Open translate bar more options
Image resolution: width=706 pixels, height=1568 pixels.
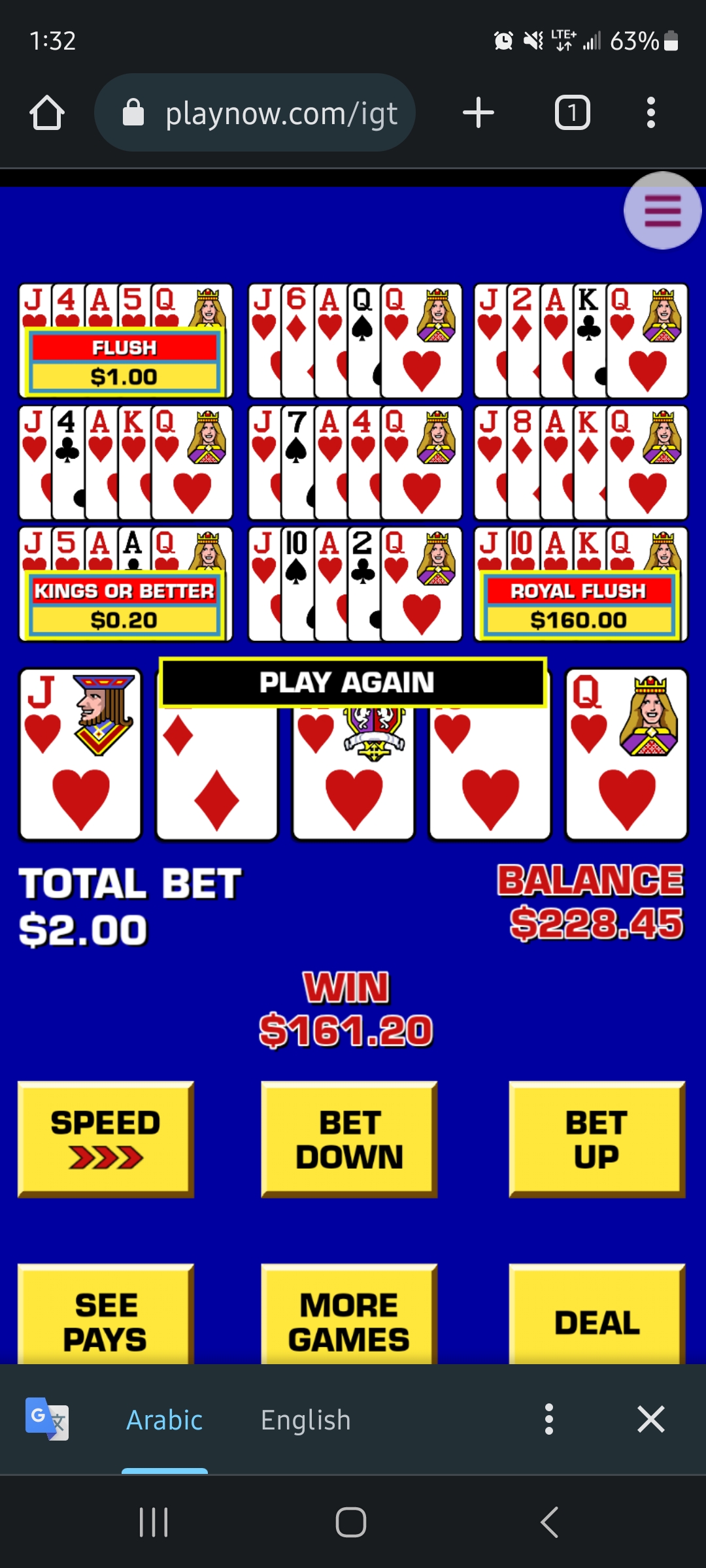pyautogui.click(x=549, y=1419)
